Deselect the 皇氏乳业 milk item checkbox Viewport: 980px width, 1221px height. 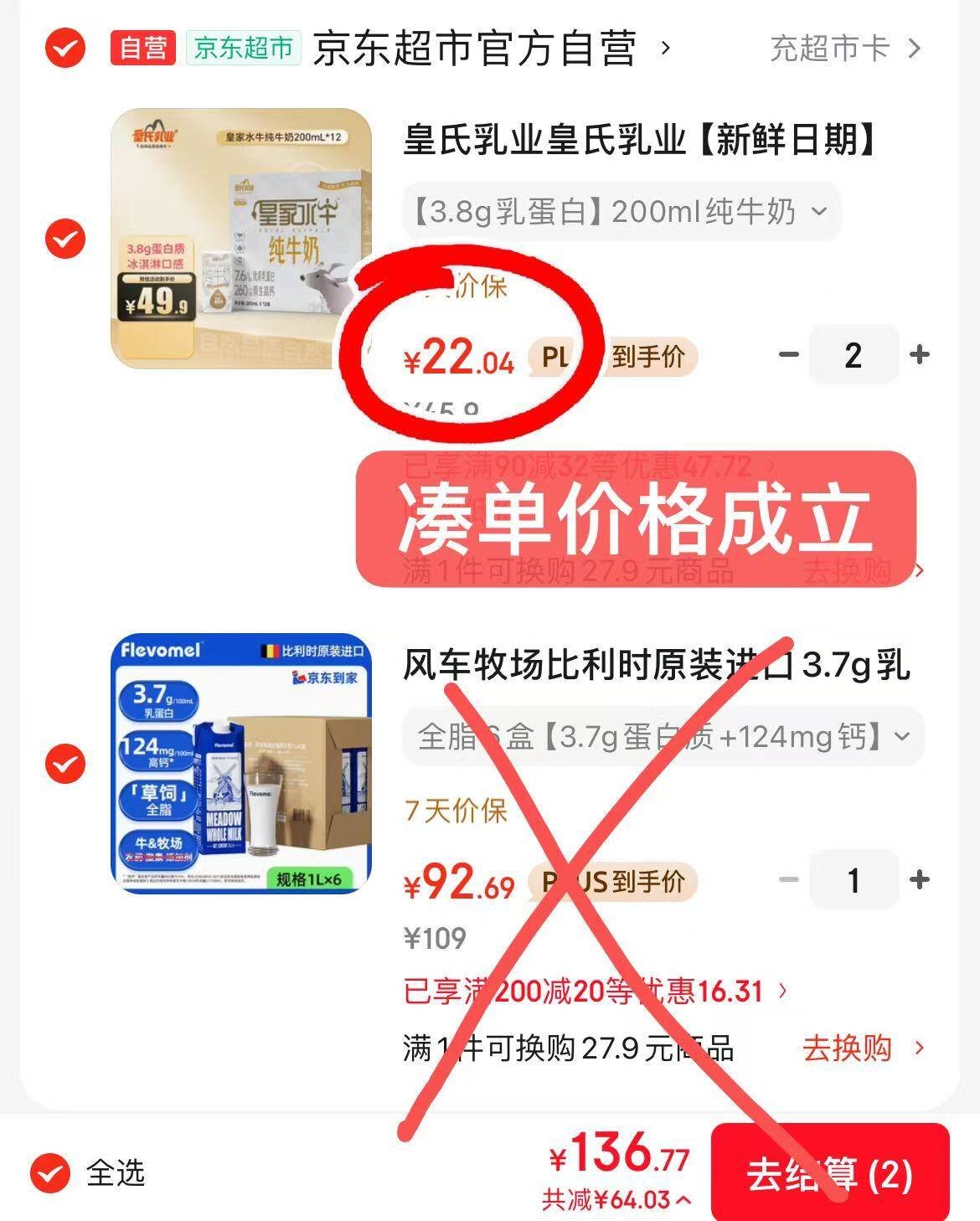pos(64,240)
